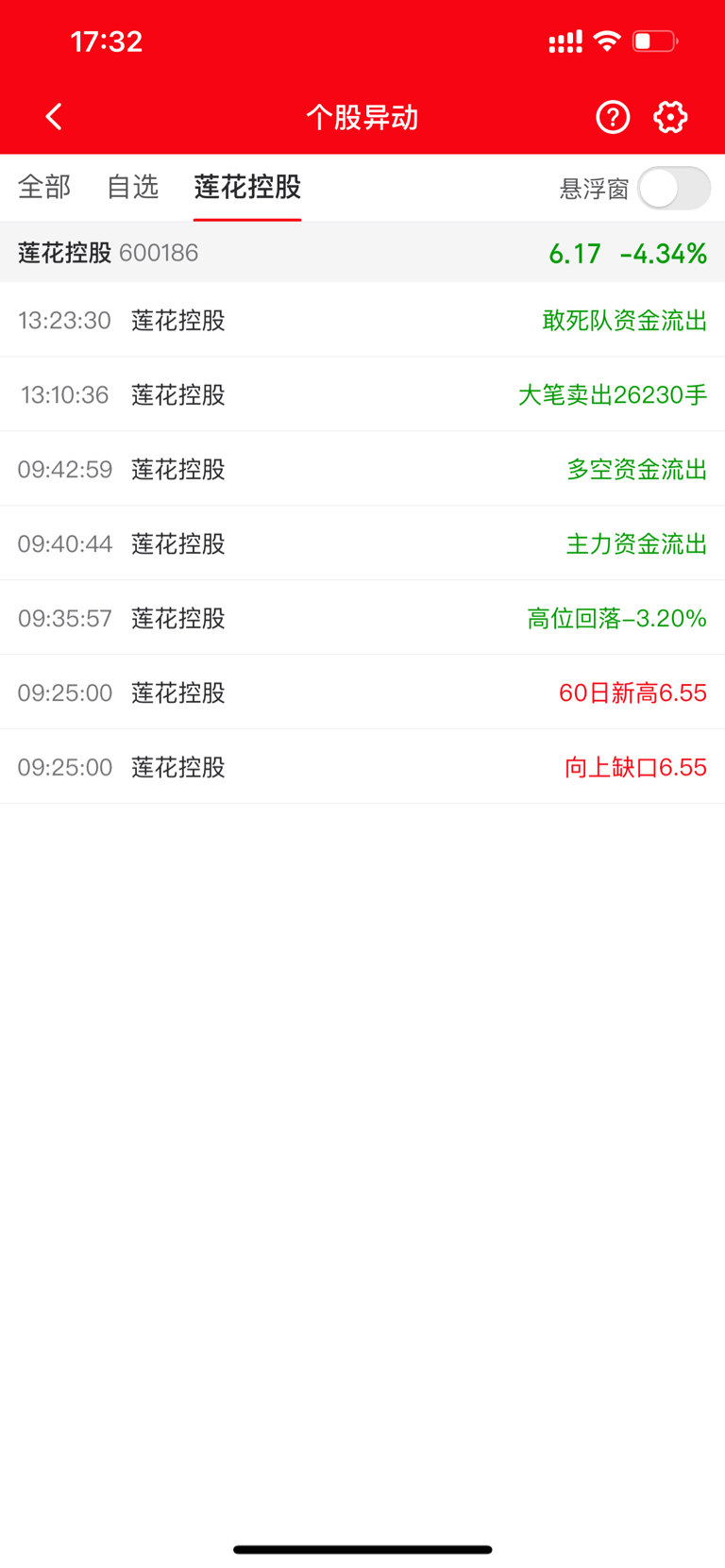725x1568 pixels.
Task: Open stock 莲花控股 600186 header row
Action: (x=107, y=252)
